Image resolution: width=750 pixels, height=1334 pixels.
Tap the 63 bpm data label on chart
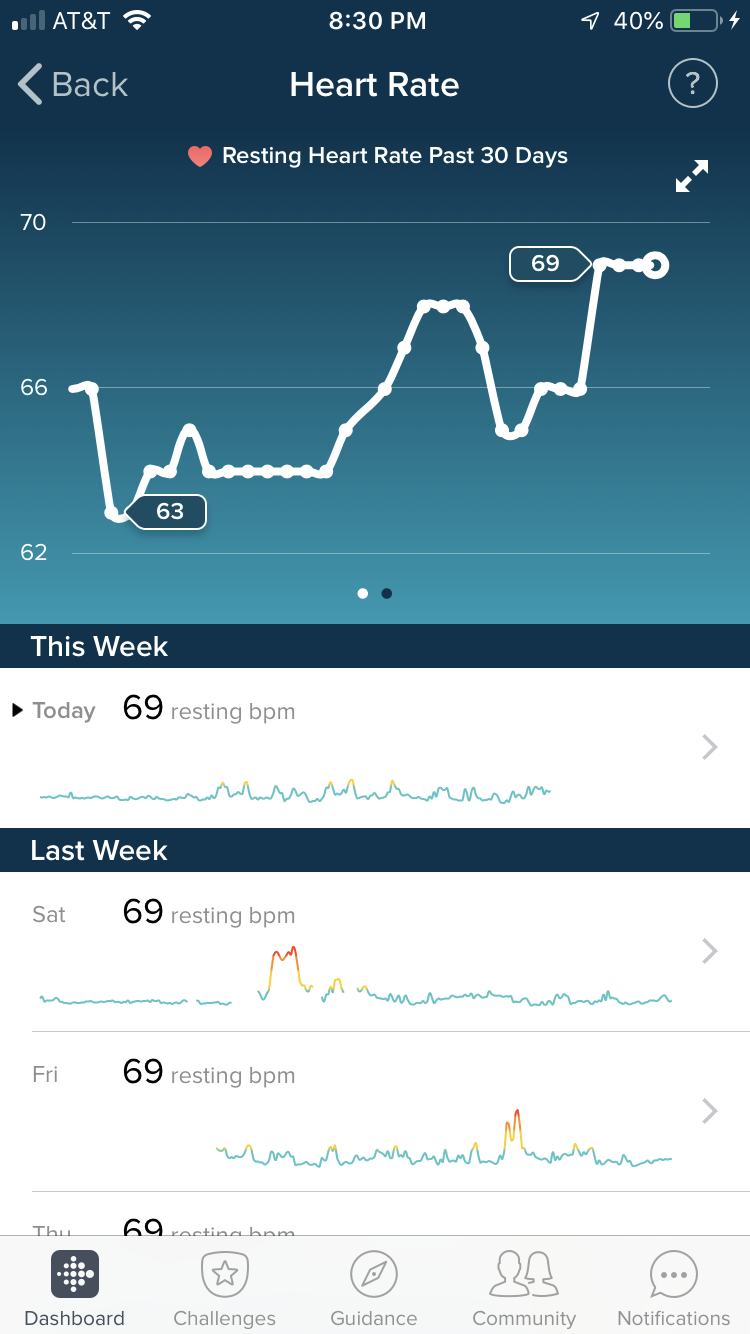click(168, 511)
